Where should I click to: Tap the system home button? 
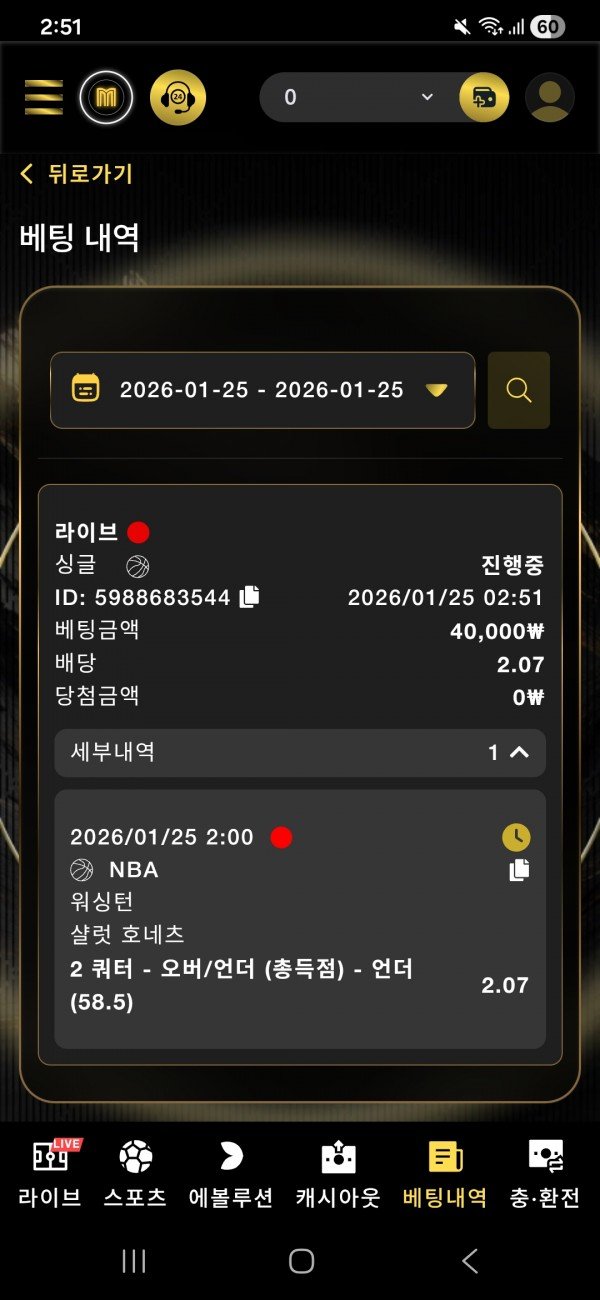pos(301,1262)
